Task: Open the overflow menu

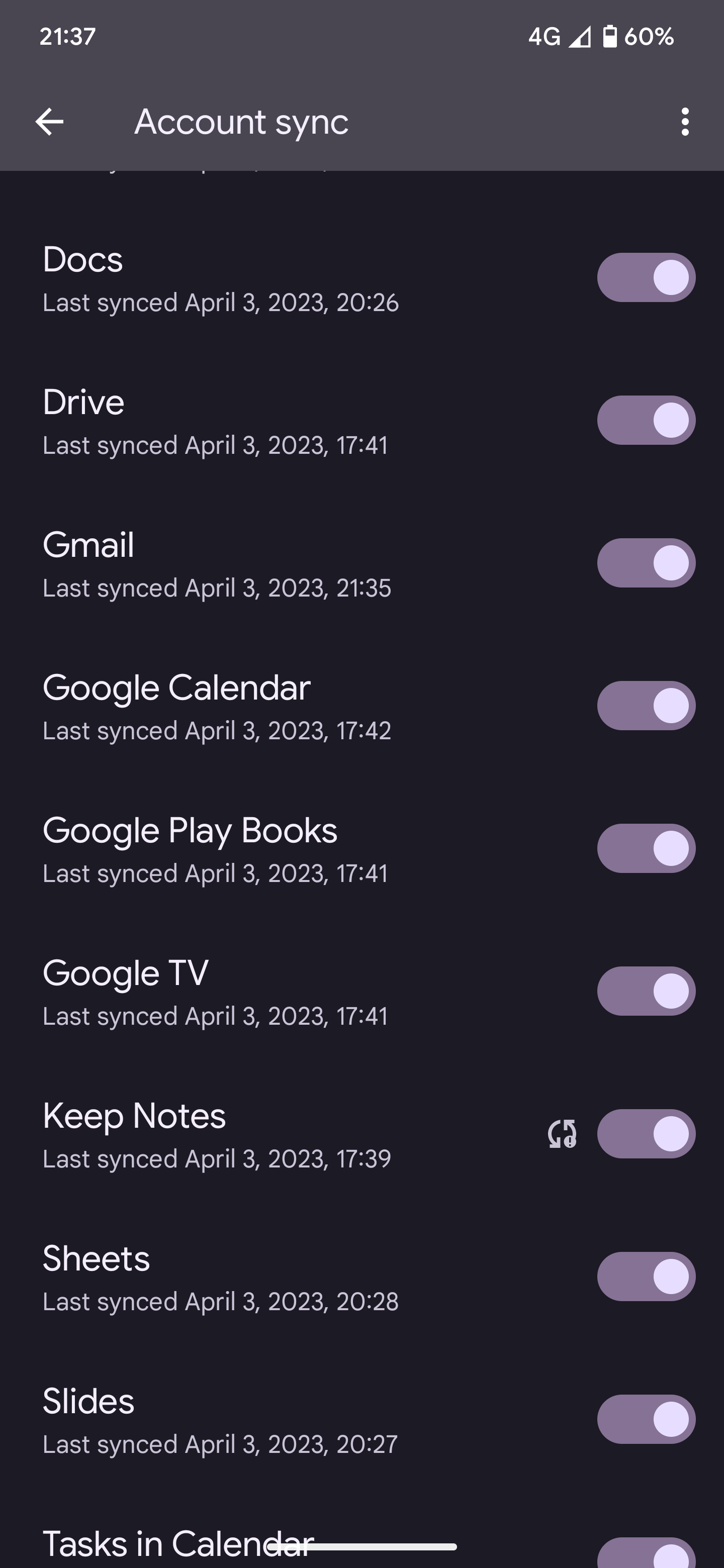Action: [685, 122]
